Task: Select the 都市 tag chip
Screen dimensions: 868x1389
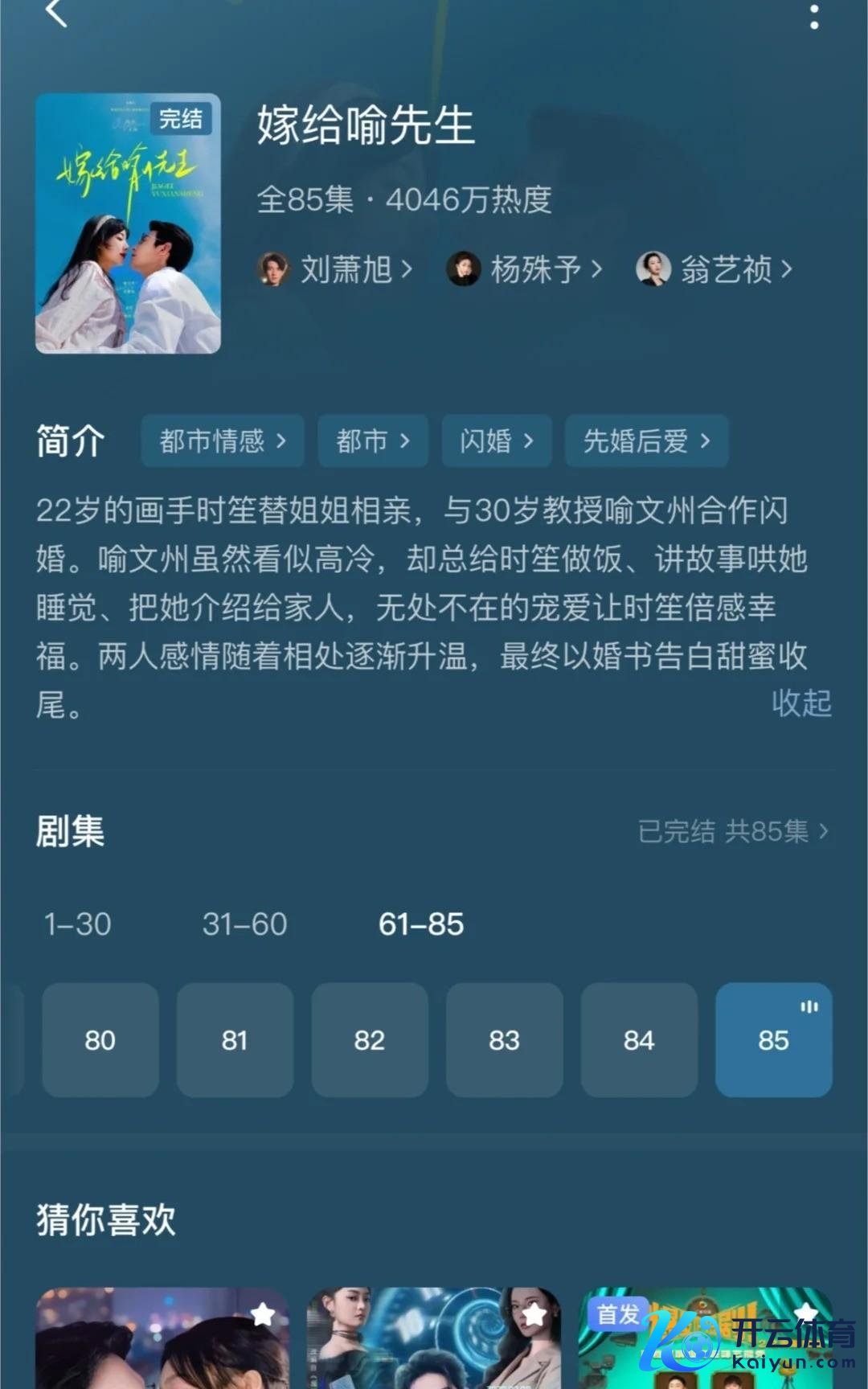Action: (373, 440)
